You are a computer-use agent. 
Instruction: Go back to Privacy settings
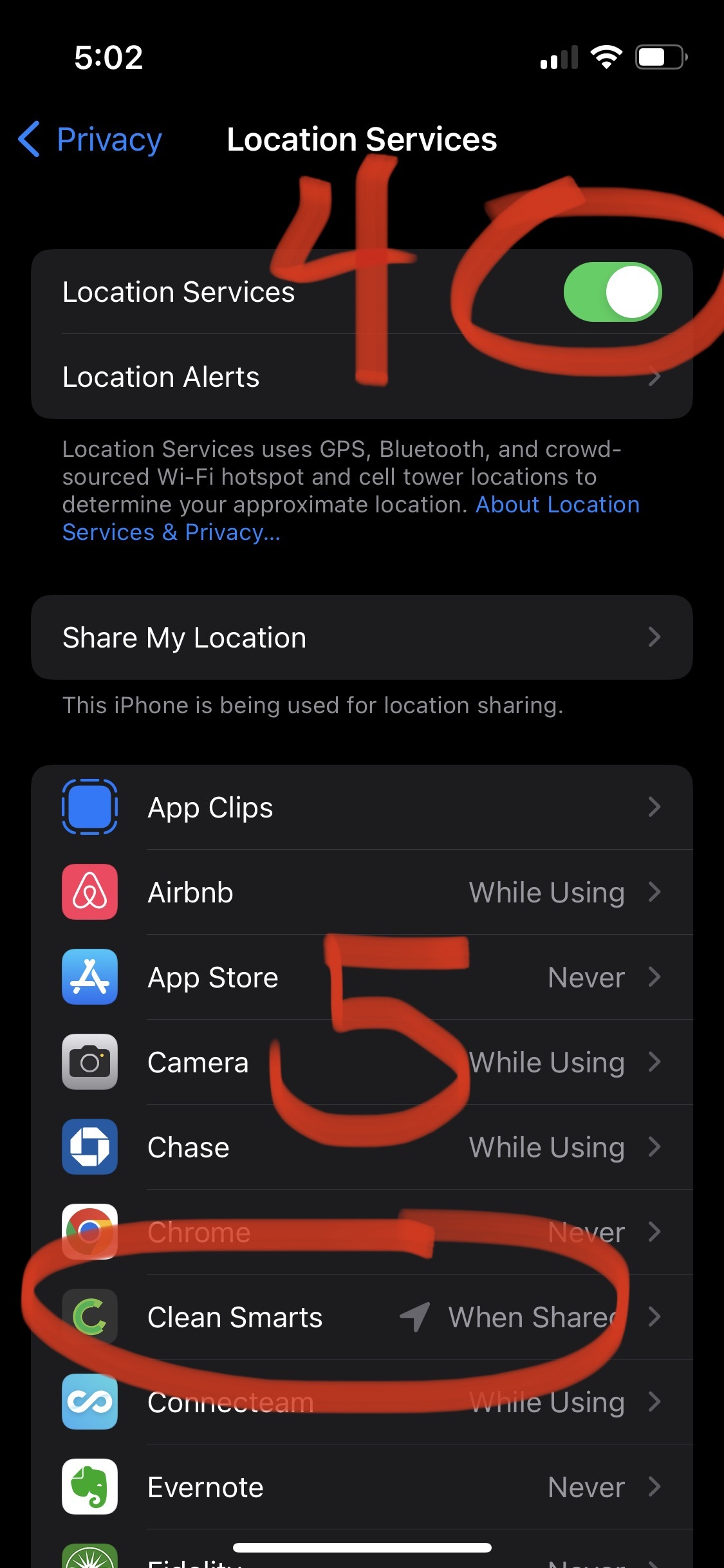90,140
